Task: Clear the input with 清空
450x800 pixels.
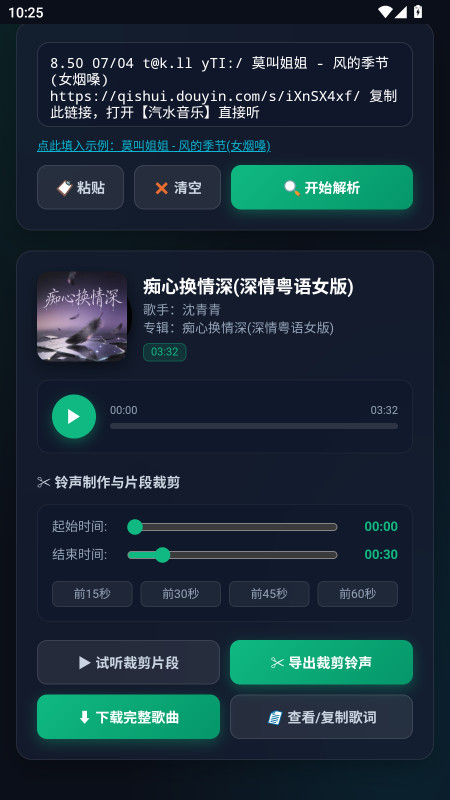Action: (177, 187)
